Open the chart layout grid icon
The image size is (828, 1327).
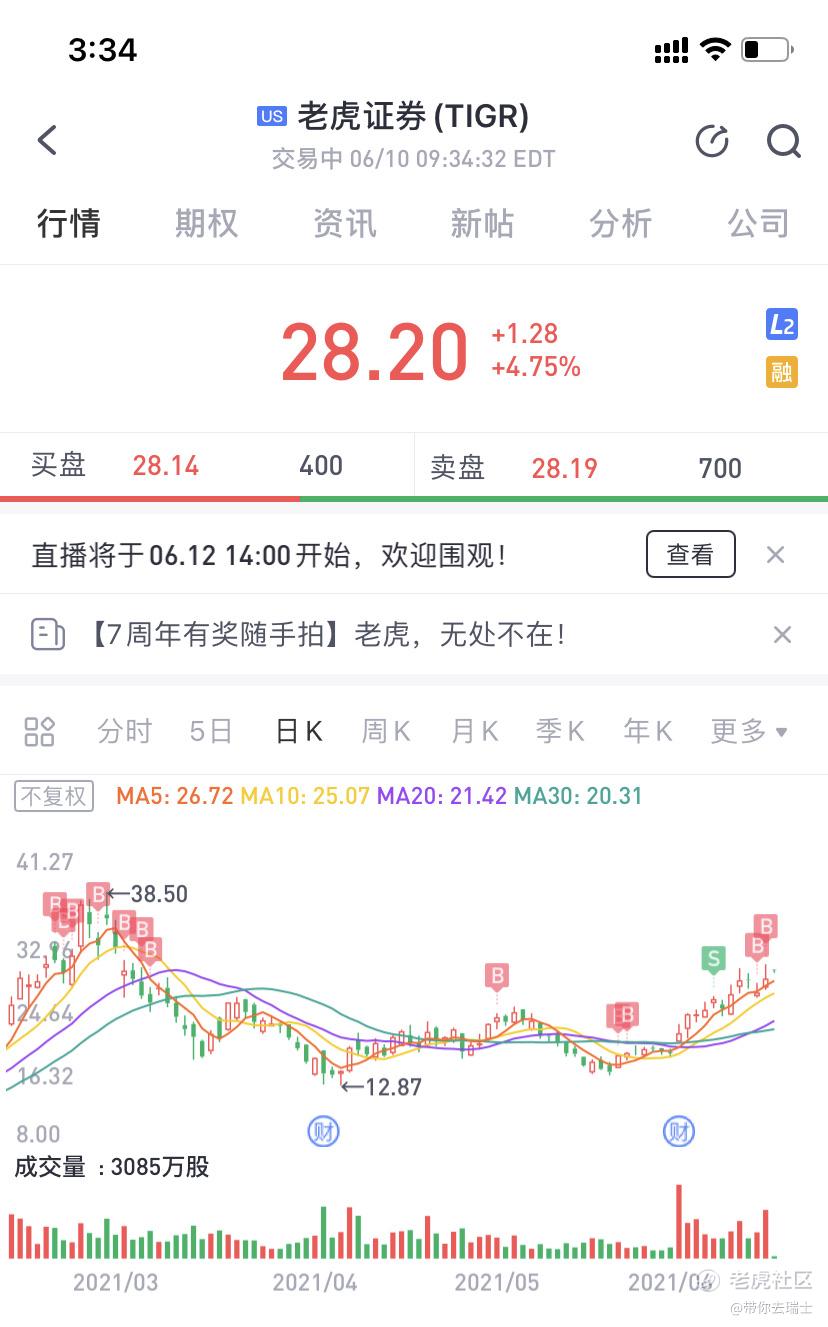click(39, 732)
